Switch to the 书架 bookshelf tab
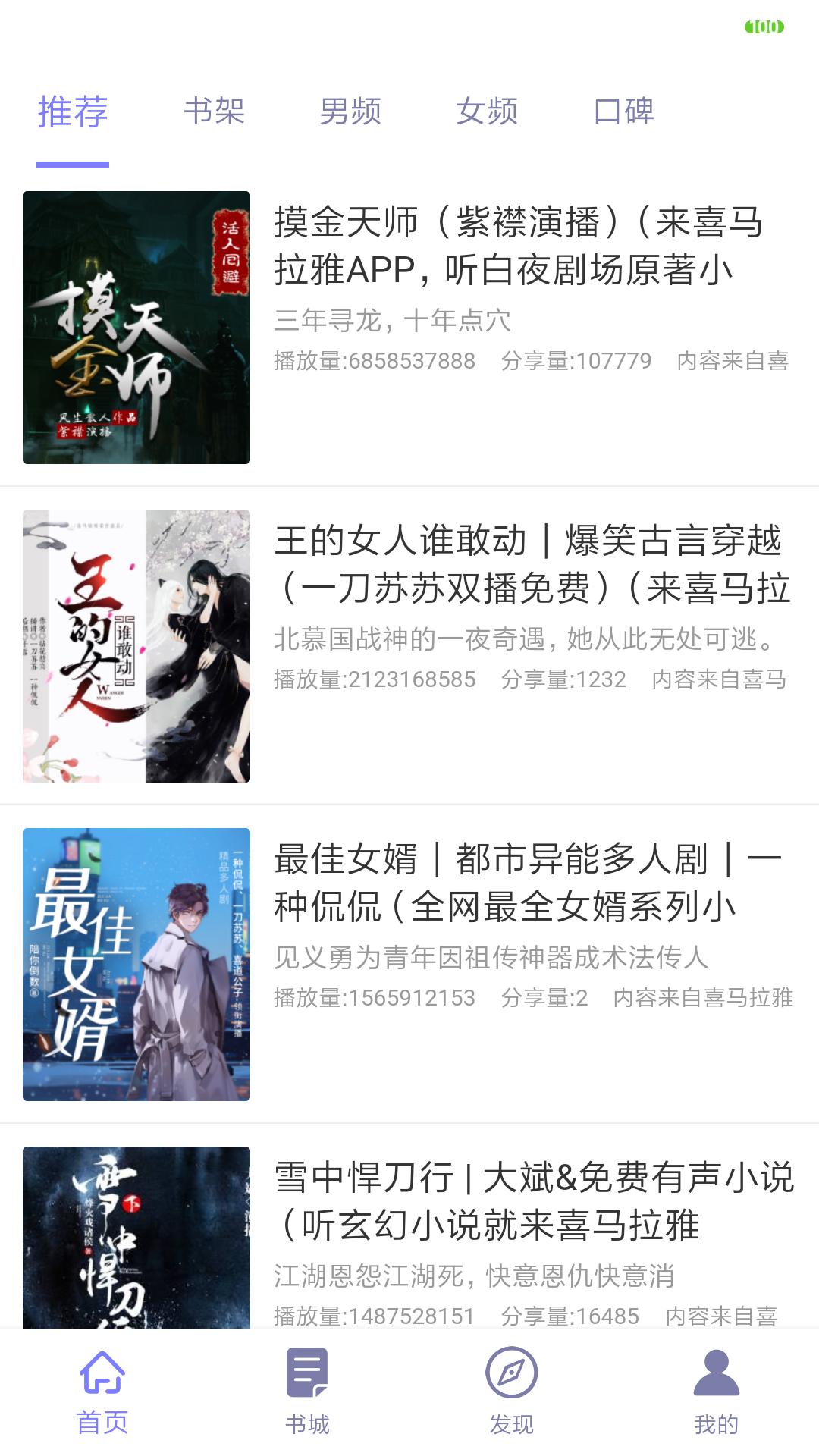Image resolution: width=819 pixels, height=1456 pixels. click(215, 111)
